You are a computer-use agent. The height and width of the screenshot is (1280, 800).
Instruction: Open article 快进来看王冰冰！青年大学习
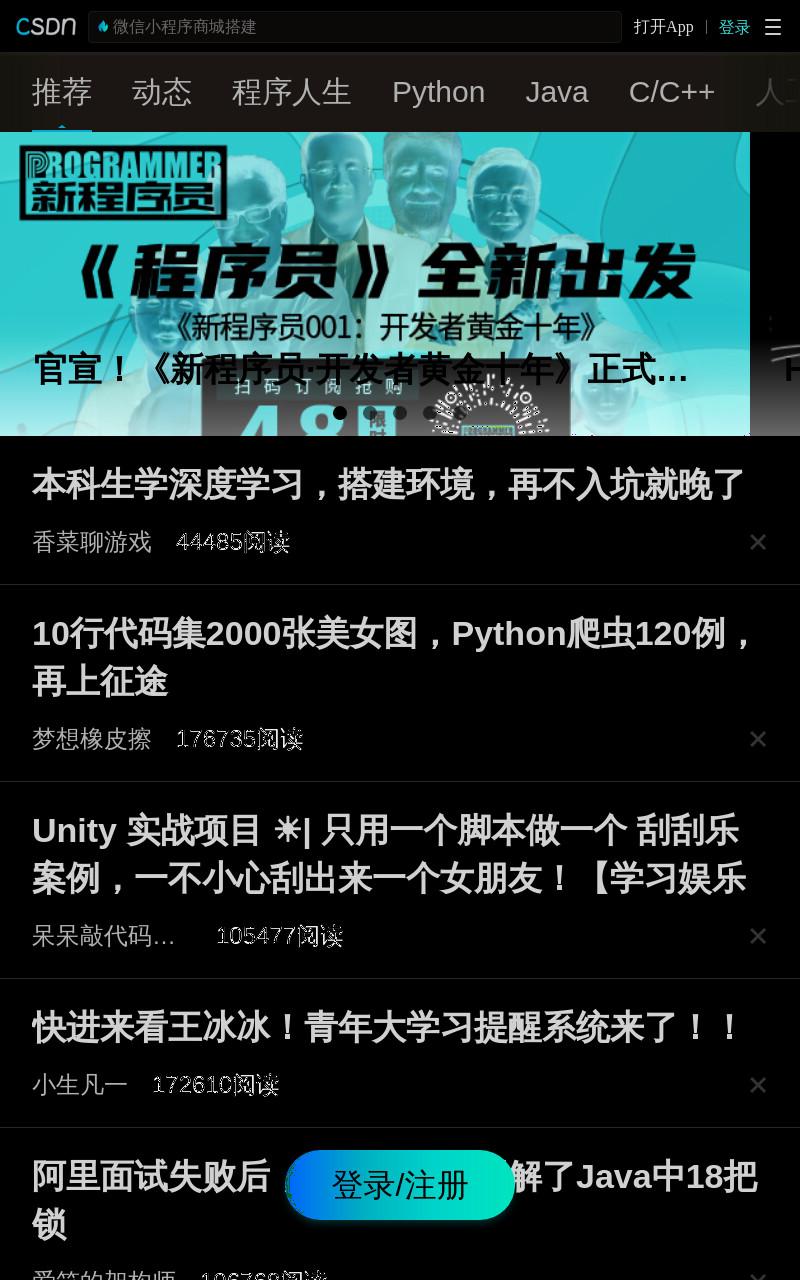[x=387, y=1027]
